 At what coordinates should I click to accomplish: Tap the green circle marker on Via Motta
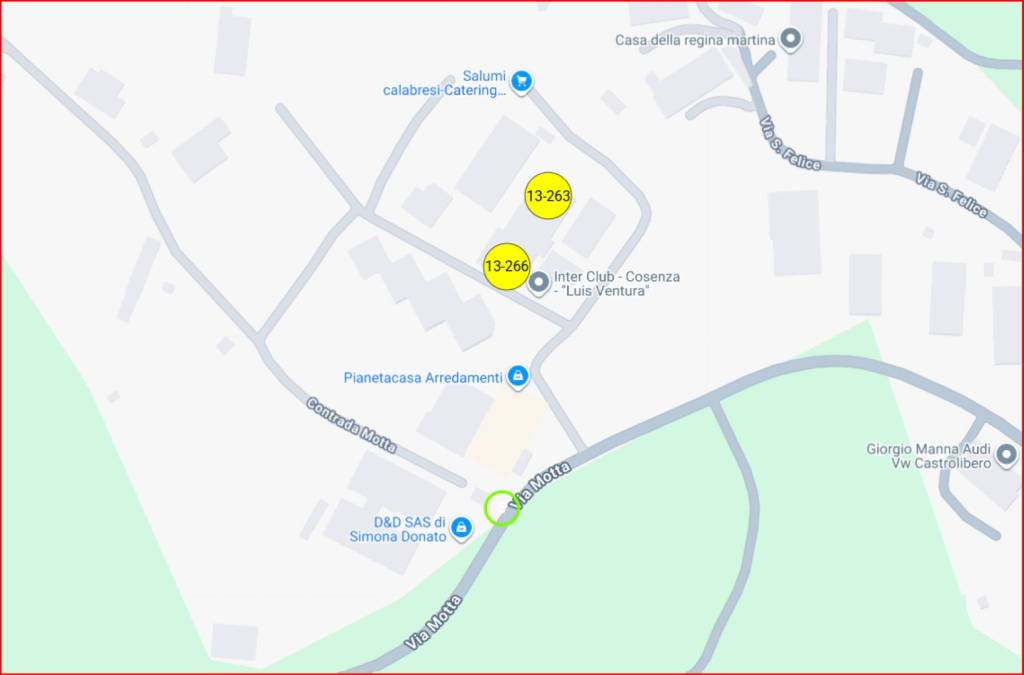coord(500,507)
